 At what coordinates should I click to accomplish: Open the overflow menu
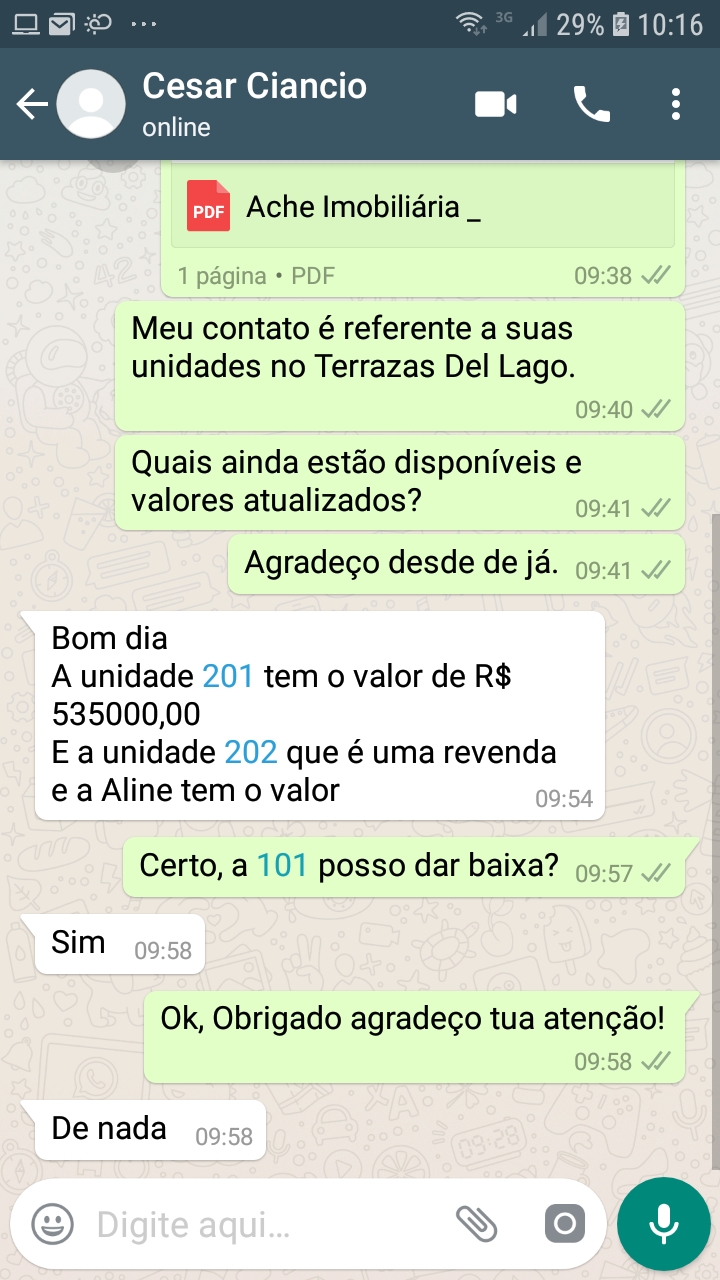point(676,104)
